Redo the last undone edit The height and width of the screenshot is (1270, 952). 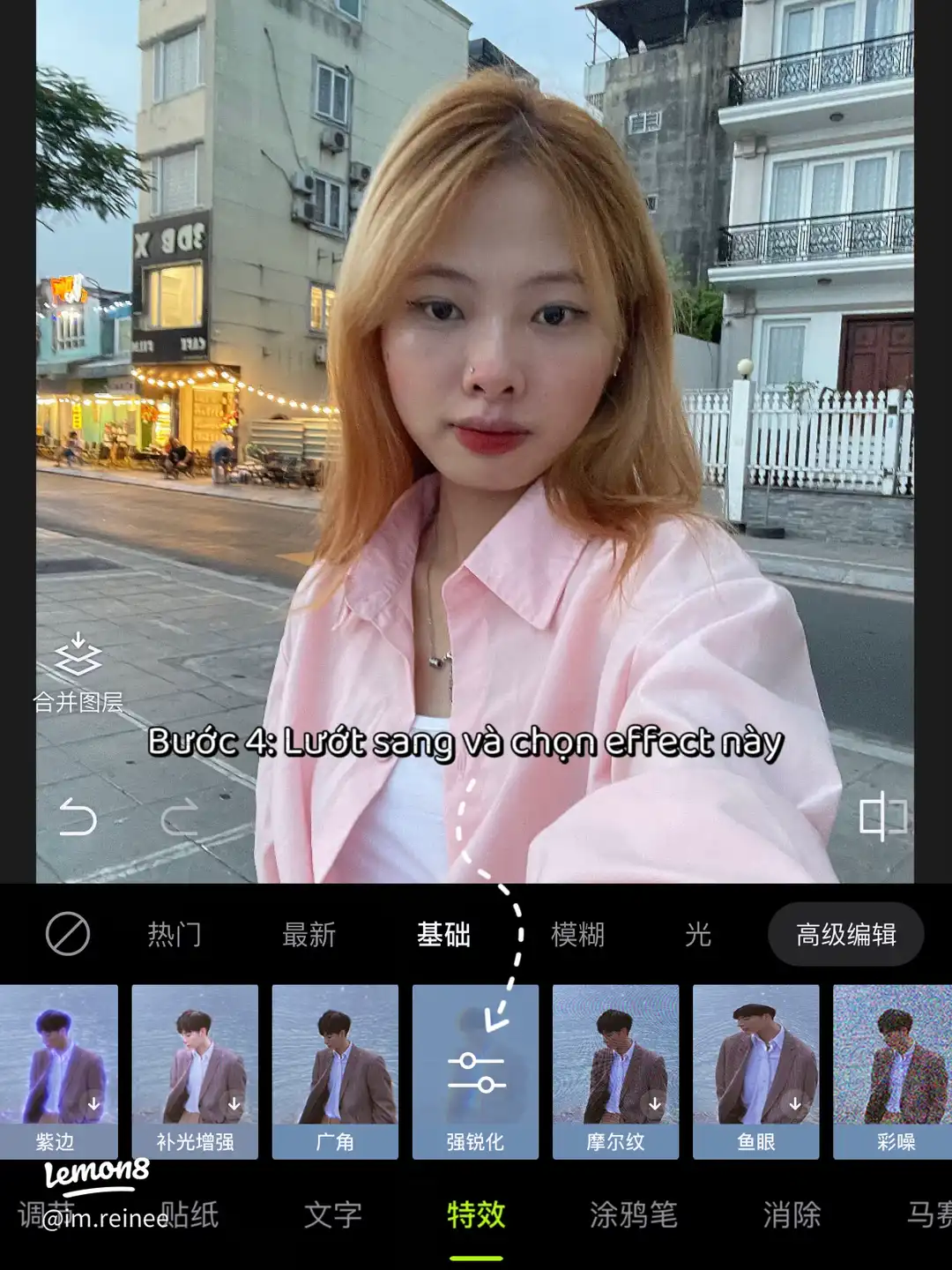tap(180, 817)
